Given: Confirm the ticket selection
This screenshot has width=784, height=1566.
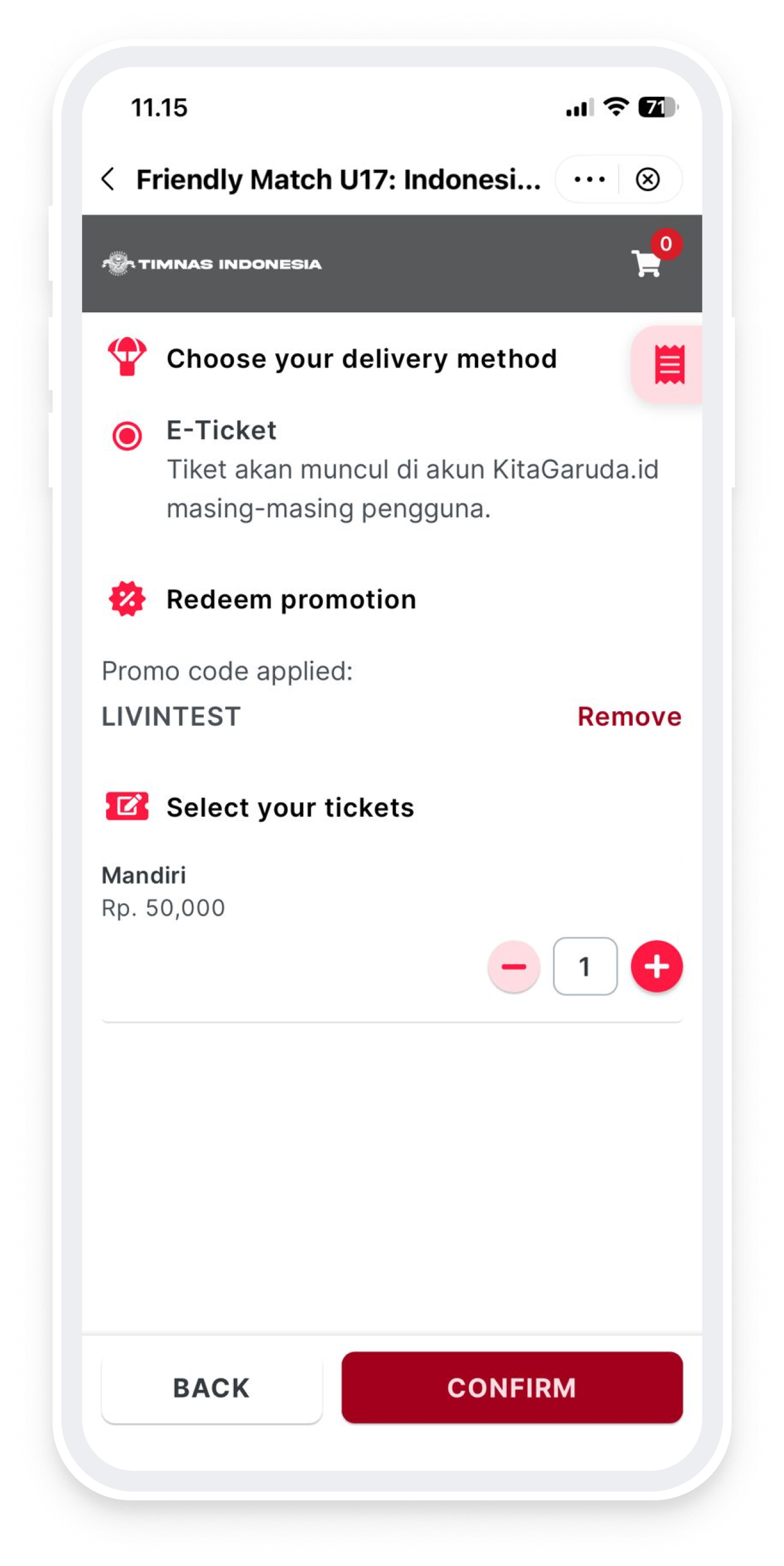Looking at the screenshot, I should [x=512, y=1388].
